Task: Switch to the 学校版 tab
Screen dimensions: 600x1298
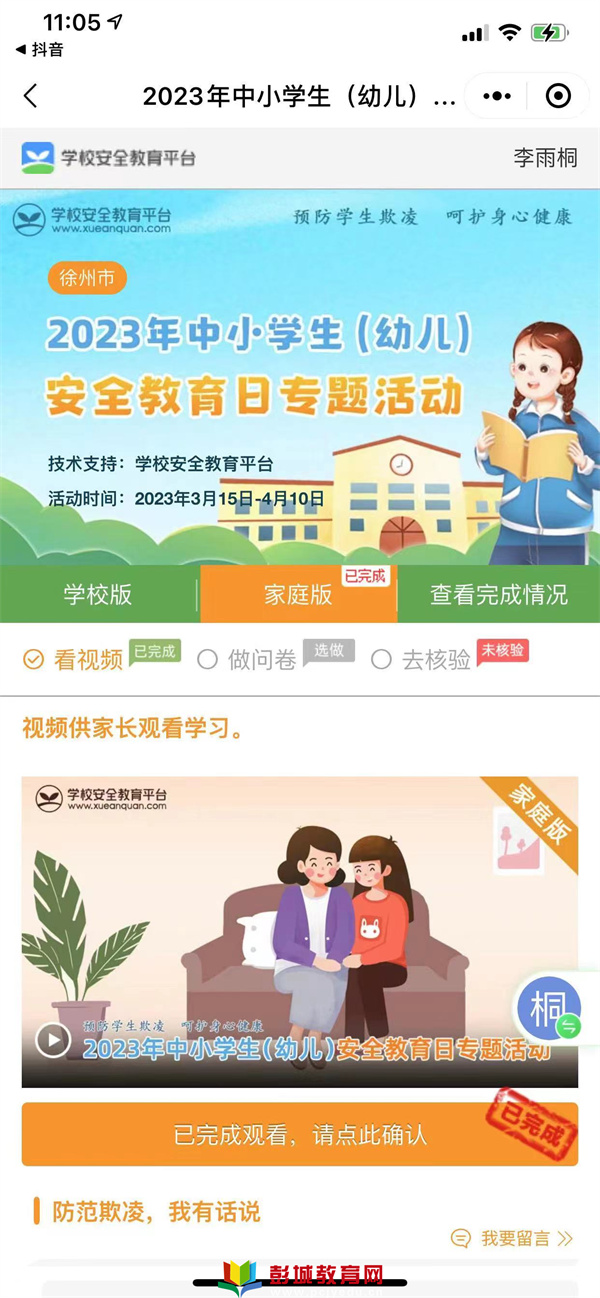Action: click(x=98, y=594)
